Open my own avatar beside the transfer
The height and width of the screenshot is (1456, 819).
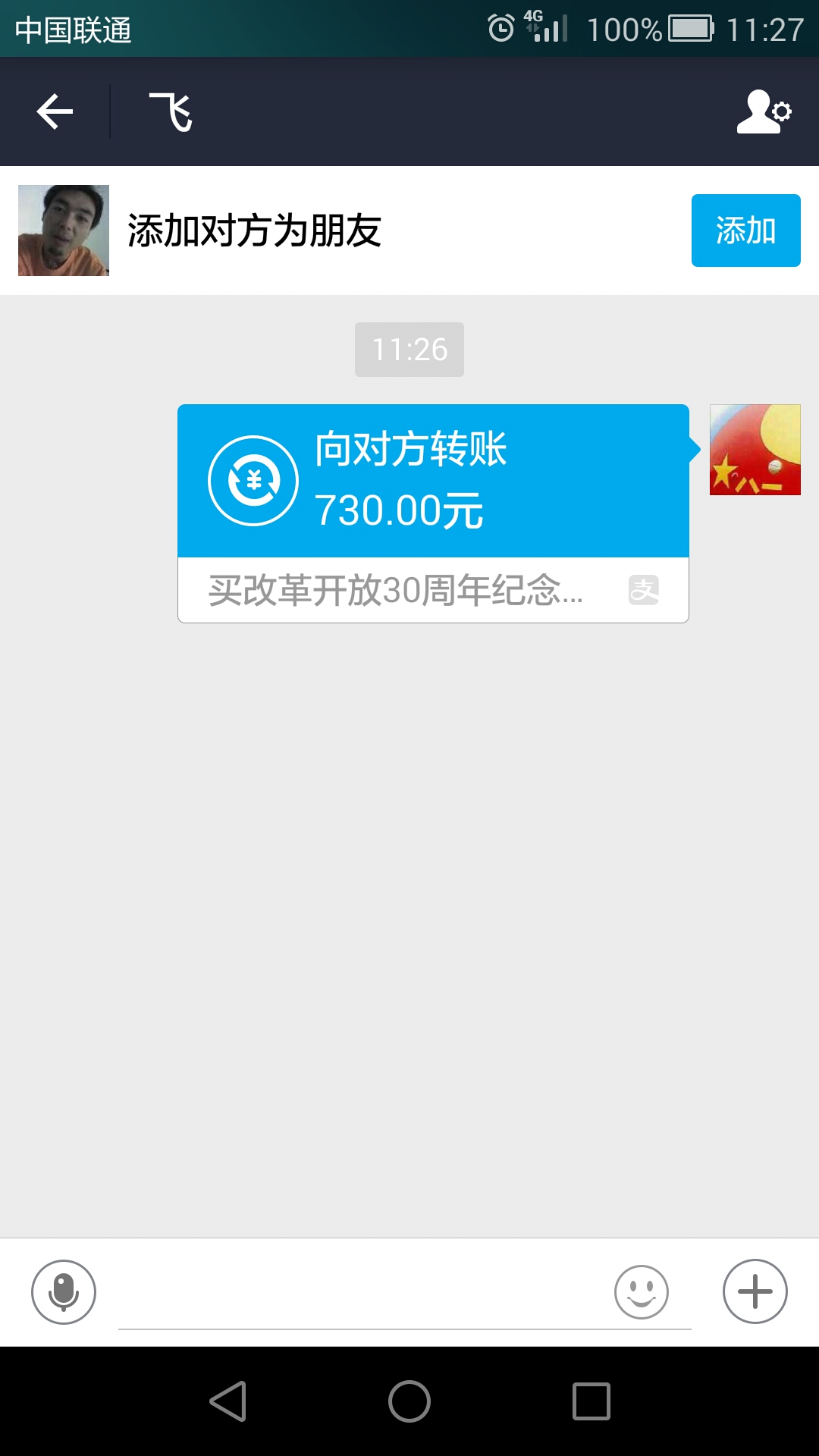755,450
